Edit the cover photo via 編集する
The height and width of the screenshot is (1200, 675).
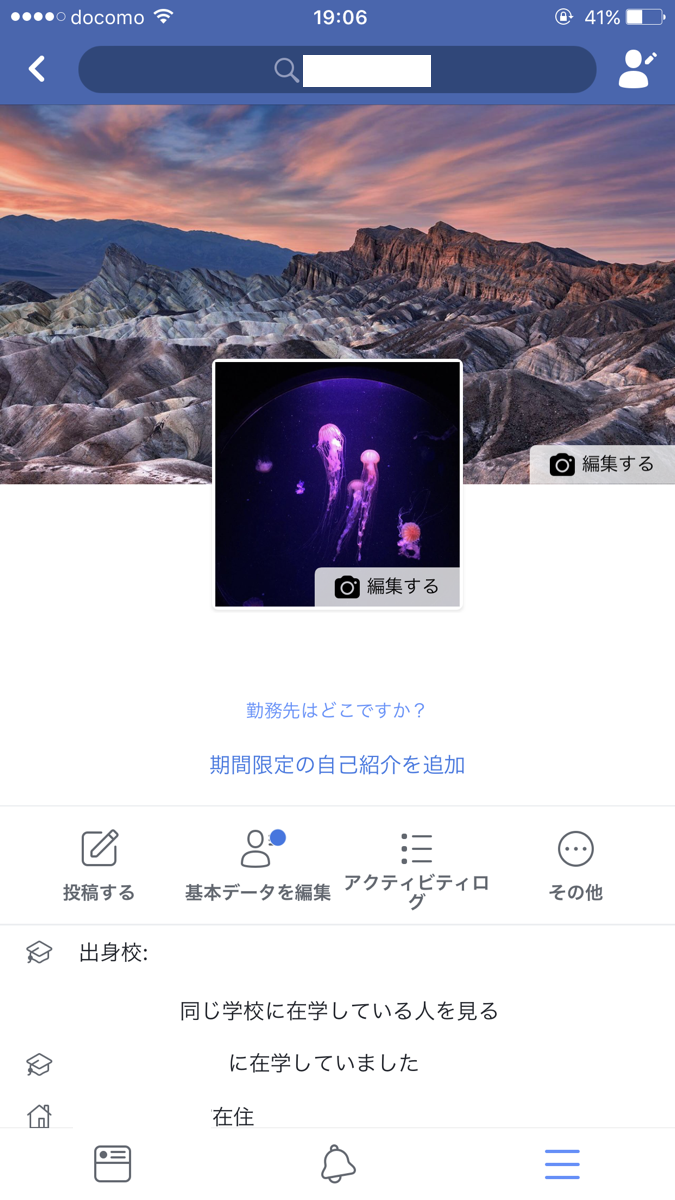point(602,464)
